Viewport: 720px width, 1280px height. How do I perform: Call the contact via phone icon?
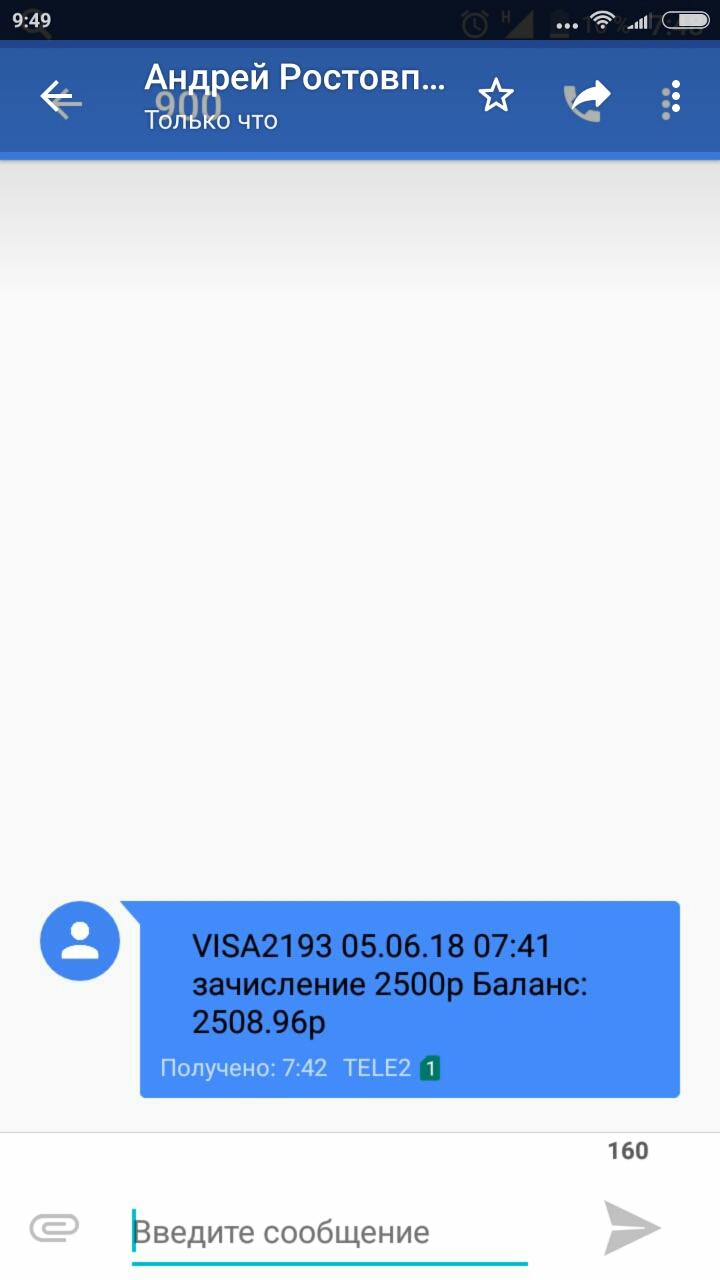[585, 99]
